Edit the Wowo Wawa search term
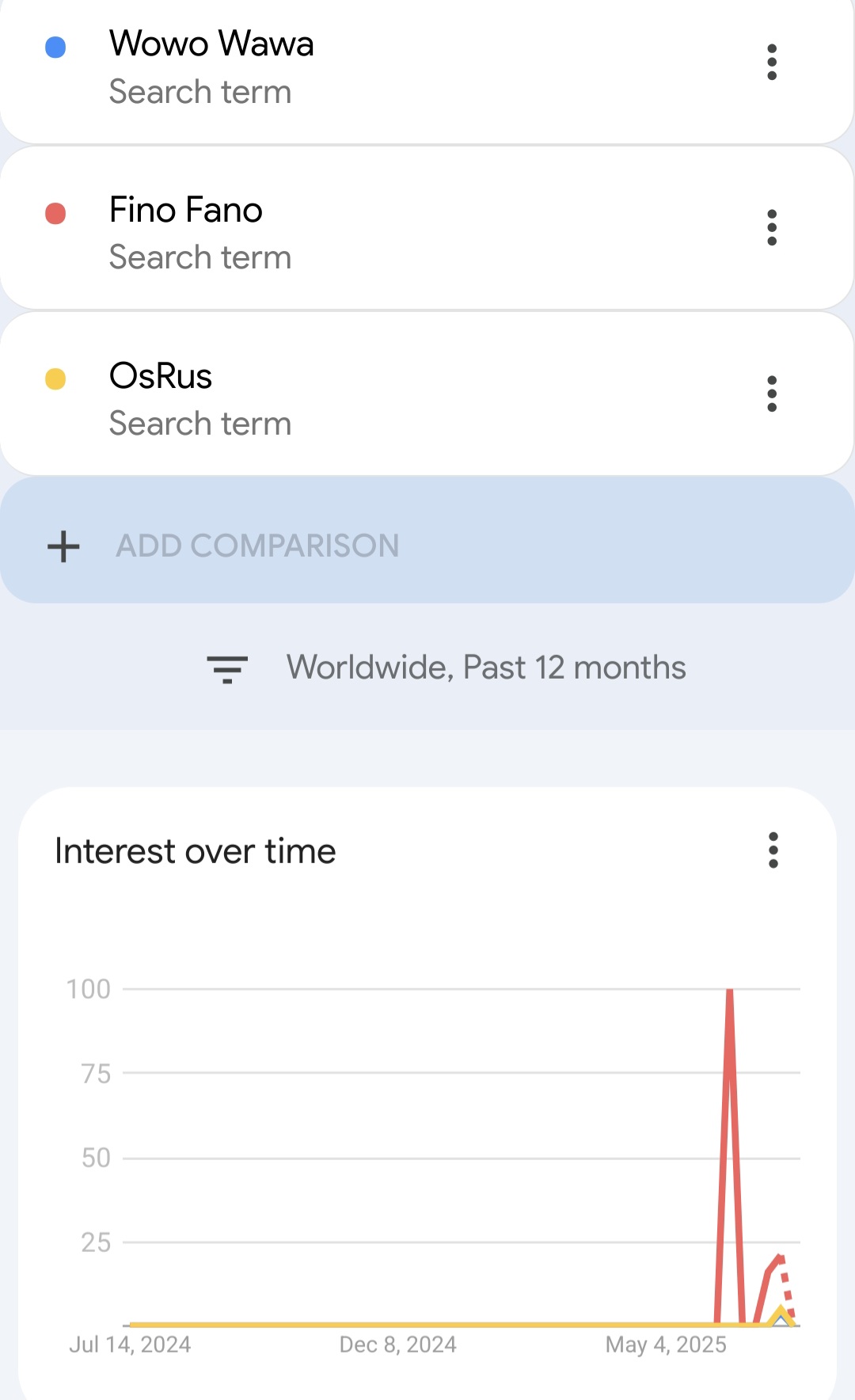 coord(211,44)
